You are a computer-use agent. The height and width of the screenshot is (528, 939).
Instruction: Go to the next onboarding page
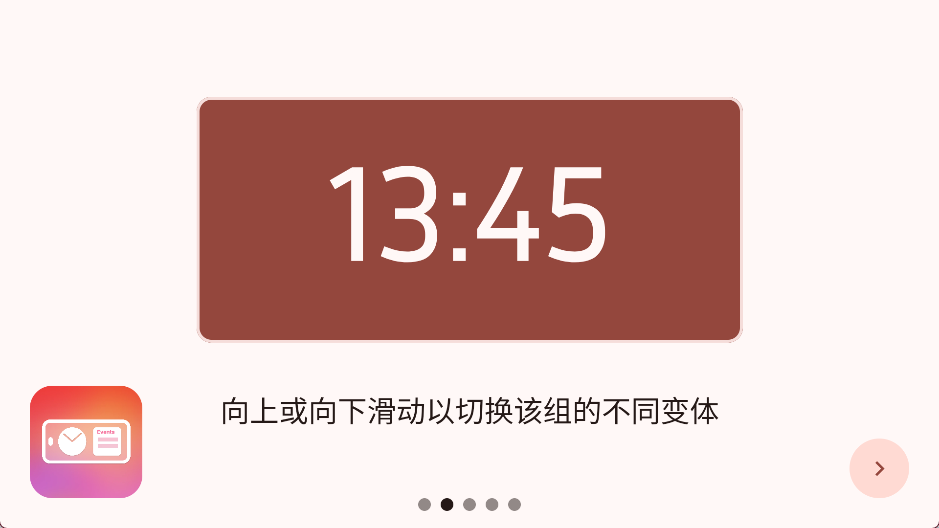tap(879, 468)
